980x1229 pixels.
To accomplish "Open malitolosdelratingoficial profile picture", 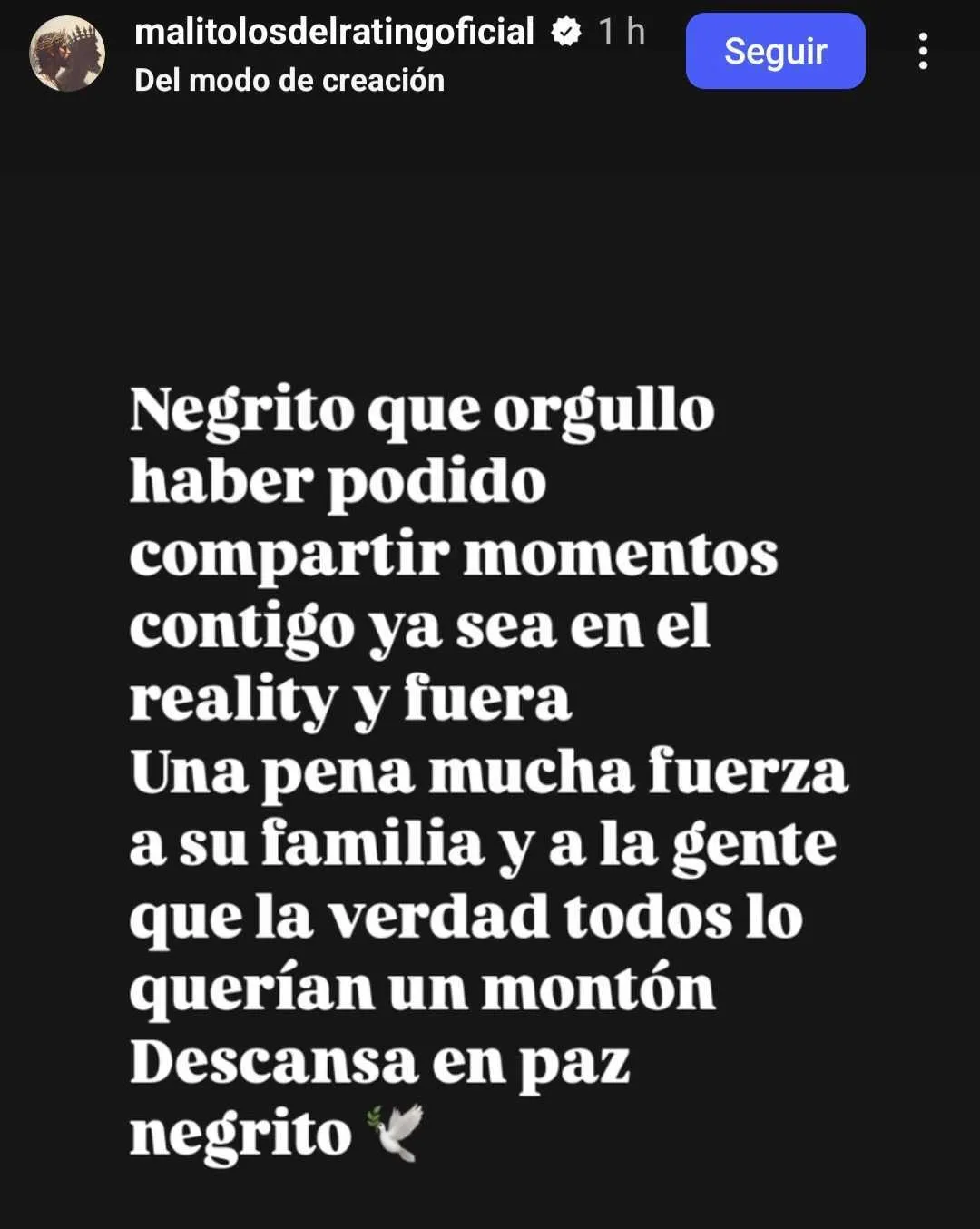I will tap(67, 54).
